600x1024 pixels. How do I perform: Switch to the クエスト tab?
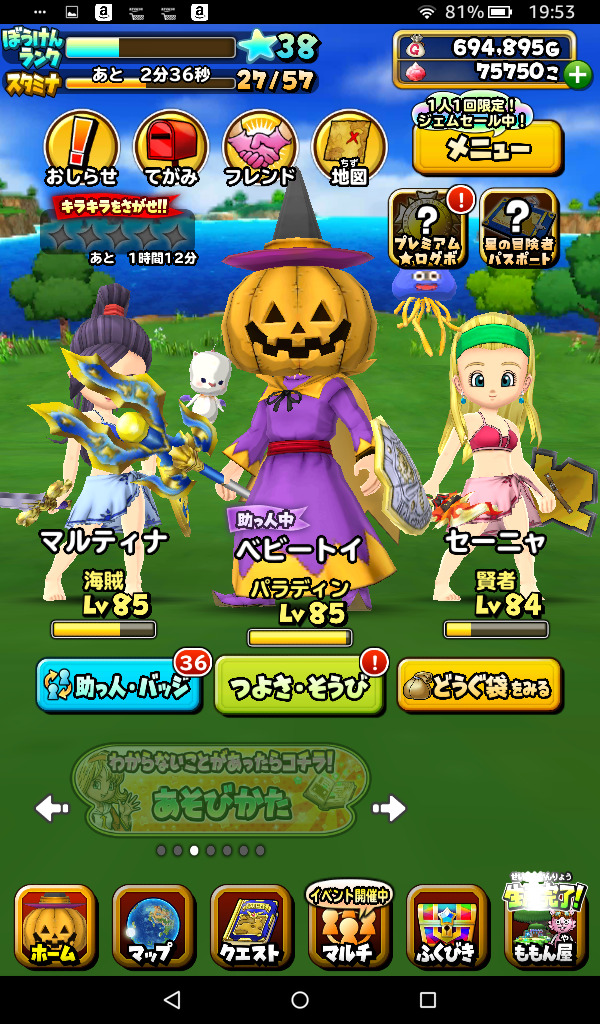[x=250, y=927]
